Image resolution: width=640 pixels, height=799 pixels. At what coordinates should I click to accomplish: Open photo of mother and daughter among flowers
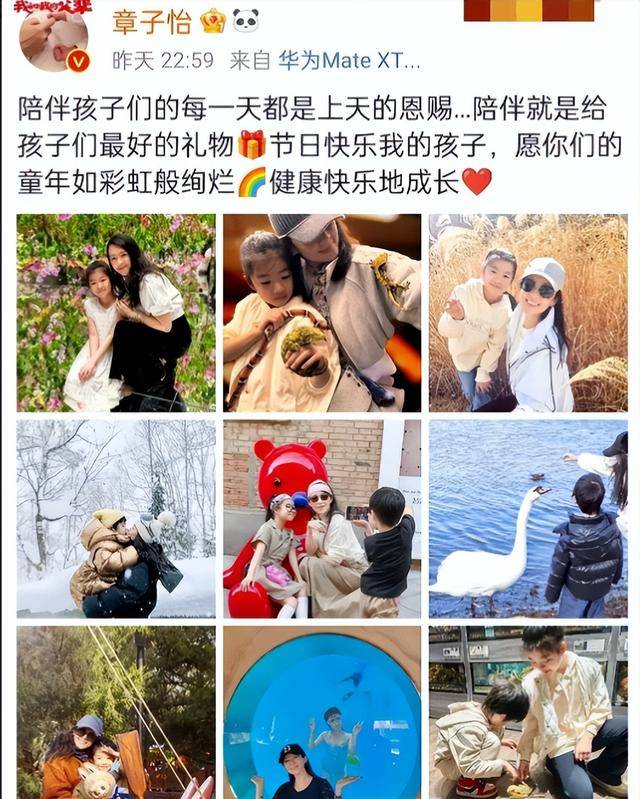(x=116, y=313)
